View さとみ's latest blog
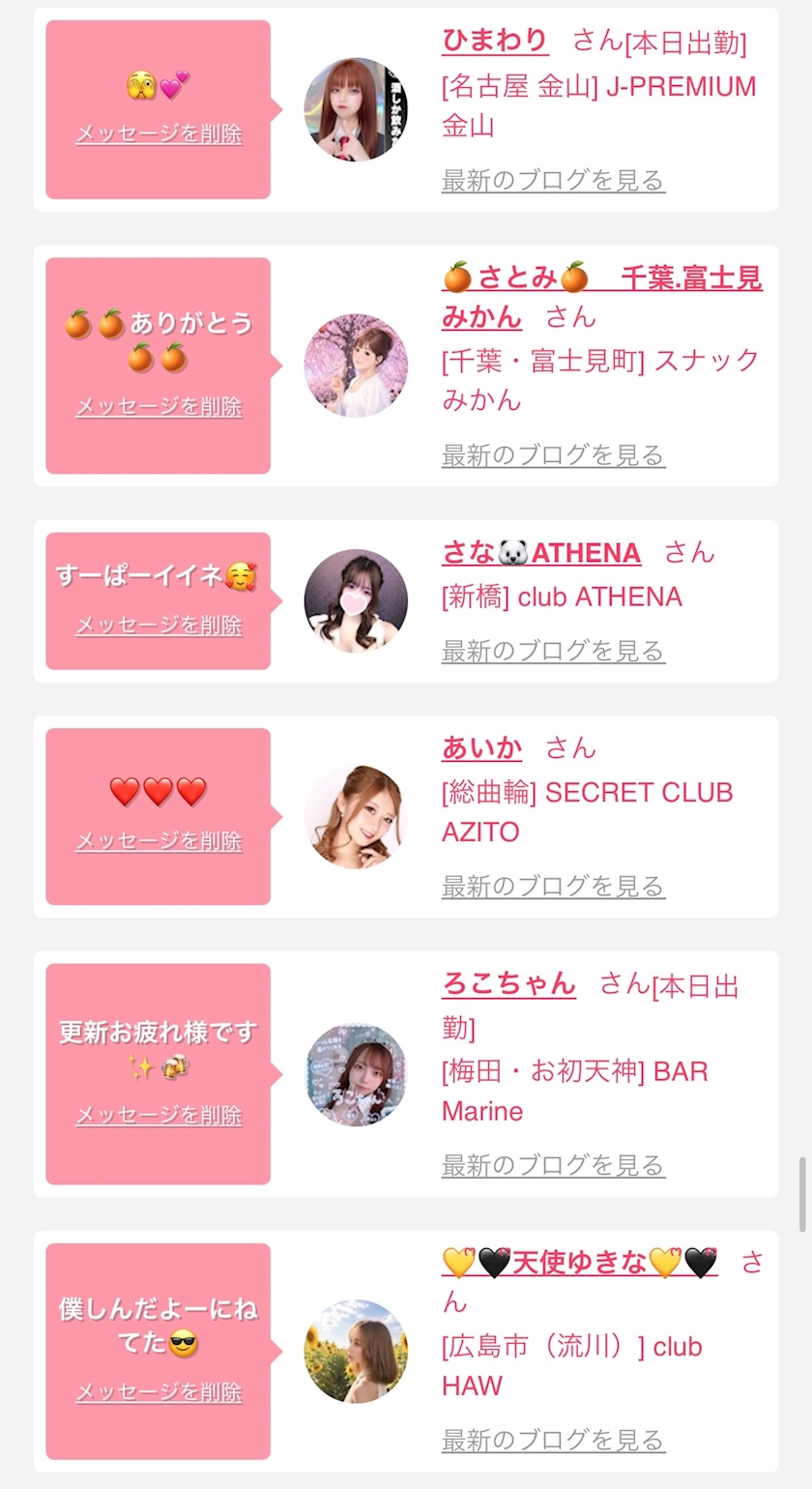812x1489 pixels. click(553, 454)
